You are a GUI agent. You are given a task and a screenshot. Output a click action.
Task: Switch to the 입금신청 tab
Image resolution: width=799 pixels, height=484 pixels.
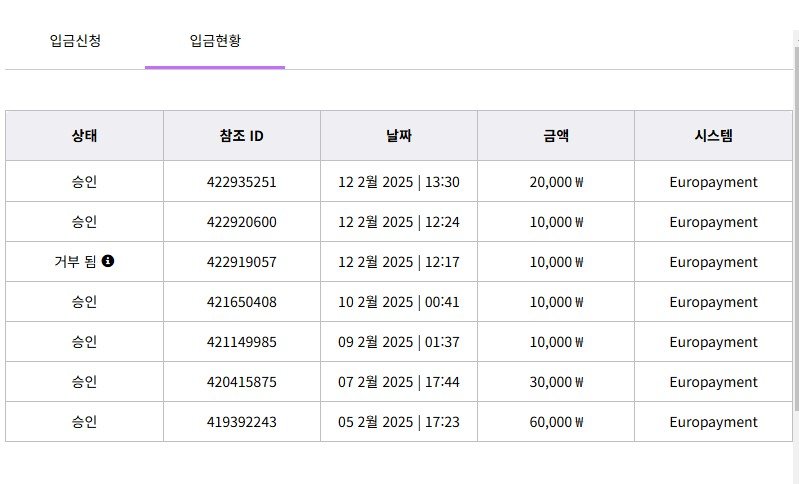point(75,41)
